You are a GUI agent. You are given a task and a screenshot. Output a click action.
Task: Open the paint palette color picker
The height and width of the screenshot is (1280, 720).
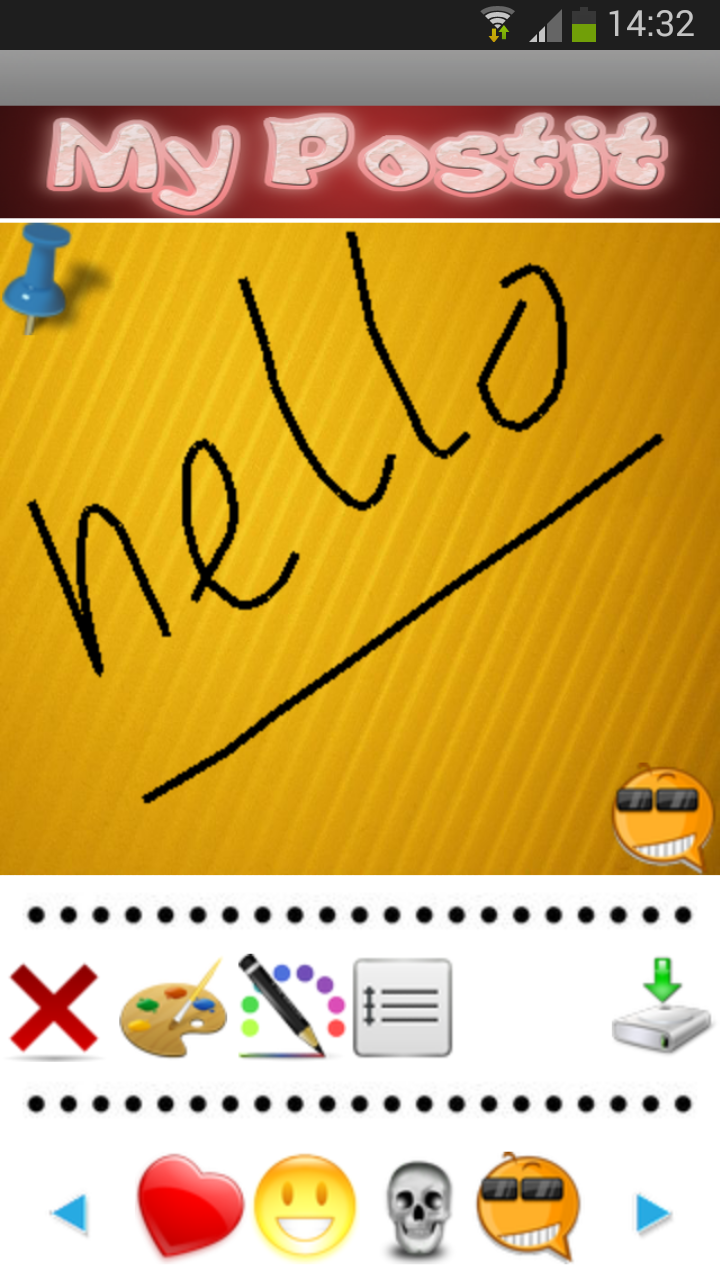[x=171, y=1008]
